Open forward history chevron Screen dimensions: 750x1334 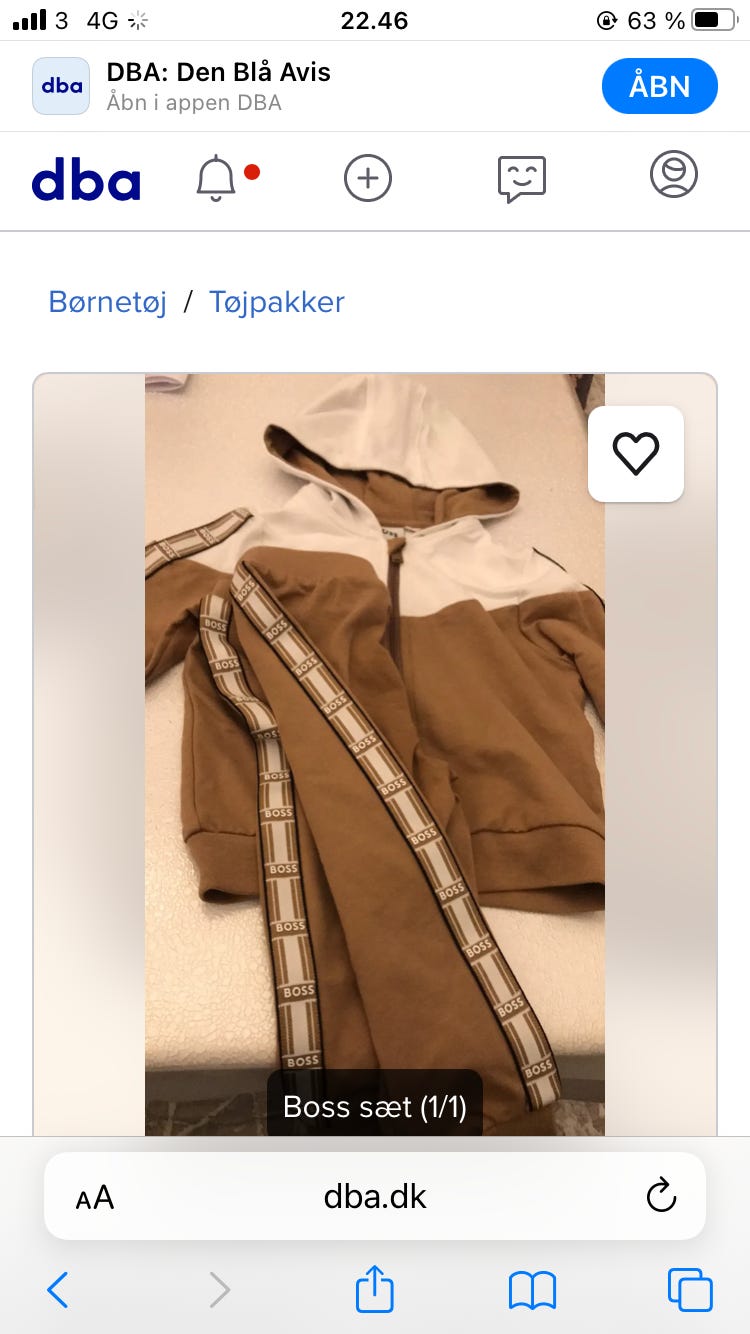(219, 1289)
